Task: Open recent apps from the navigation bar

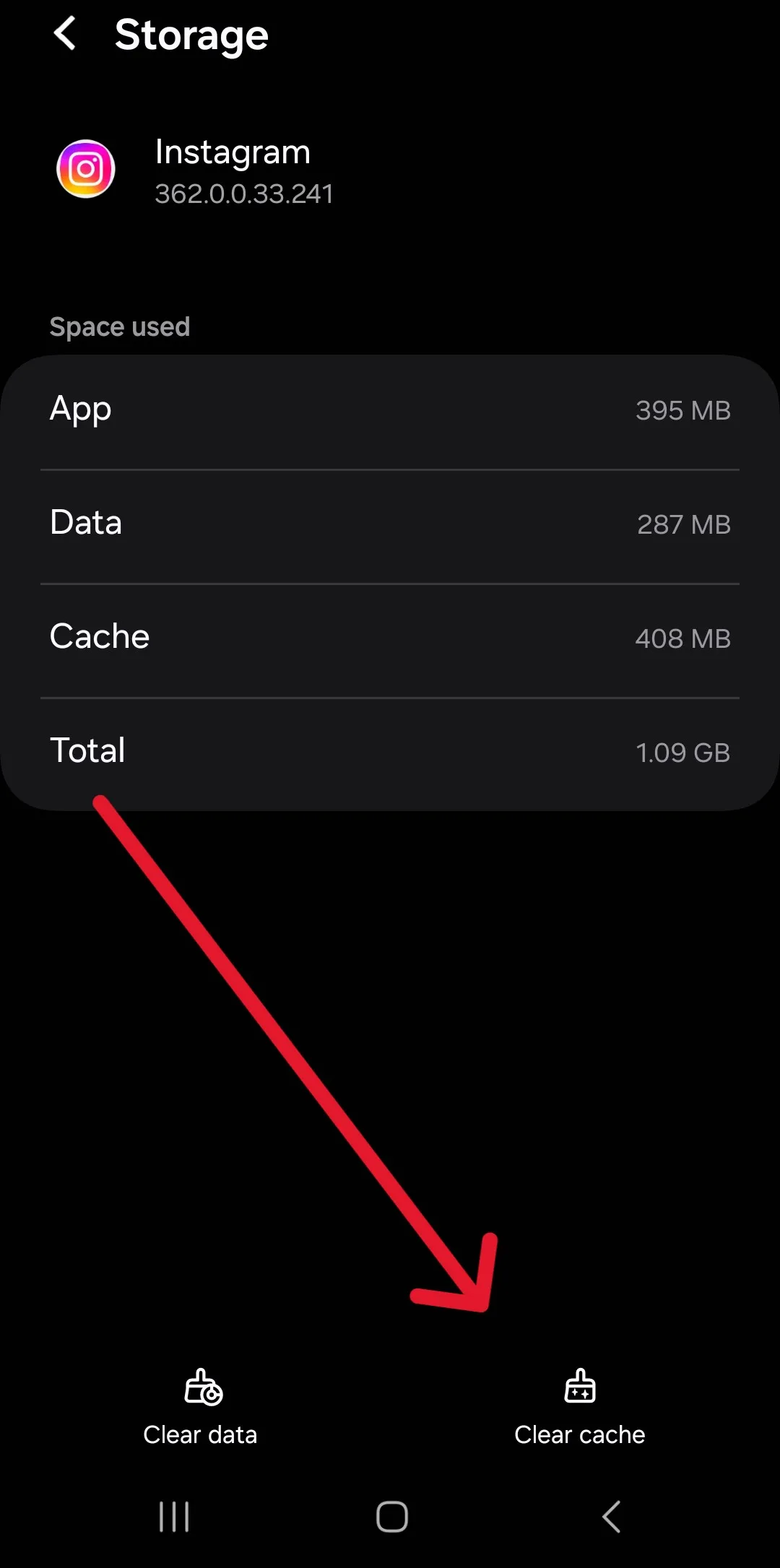Action: coord(174,1516)
